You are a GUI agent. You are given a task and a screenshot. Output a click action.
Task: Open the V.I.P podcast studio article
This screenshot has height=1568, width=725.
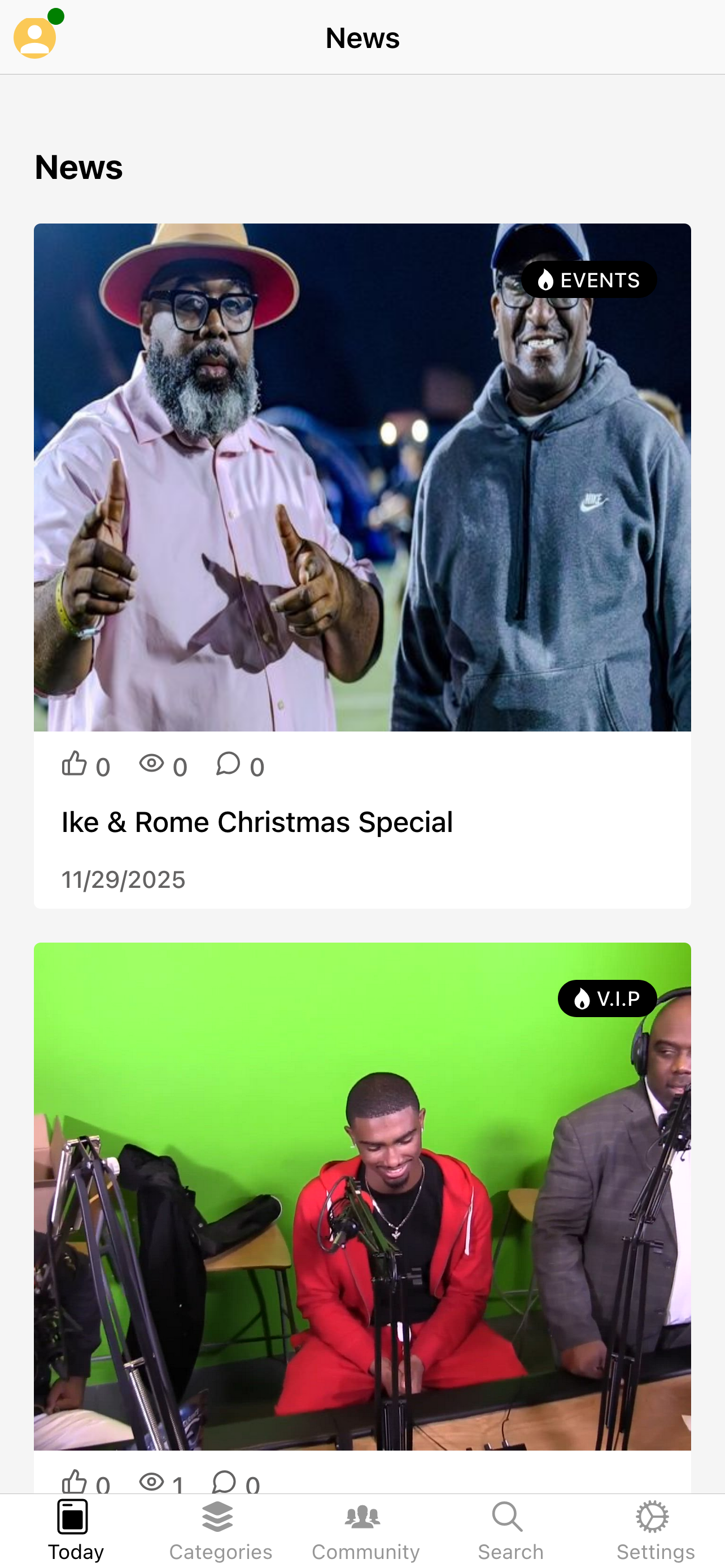coord(361,1195)
